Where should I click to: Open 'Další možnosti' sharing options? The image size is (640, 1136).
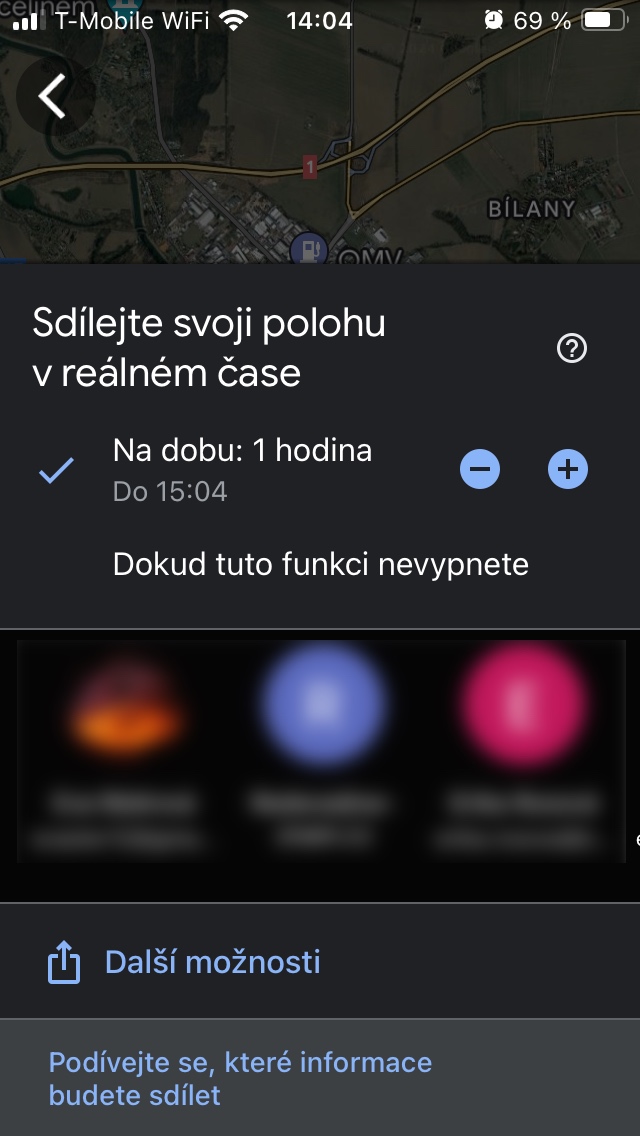pyautogui.click(x=212, y=962)
